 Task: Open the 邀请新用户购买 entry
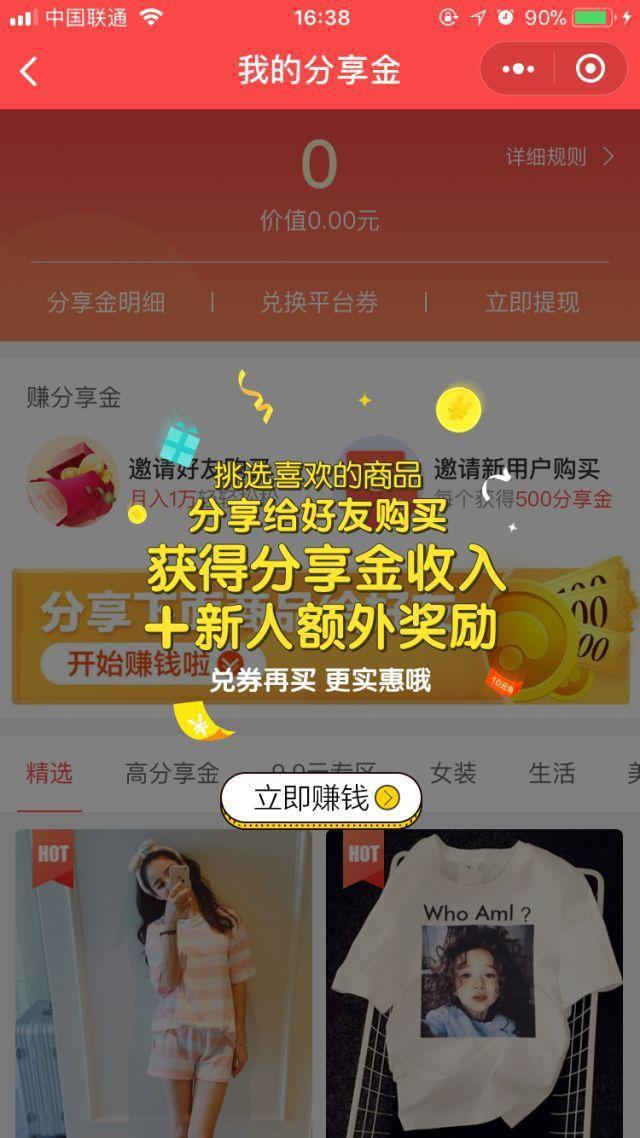516,469
